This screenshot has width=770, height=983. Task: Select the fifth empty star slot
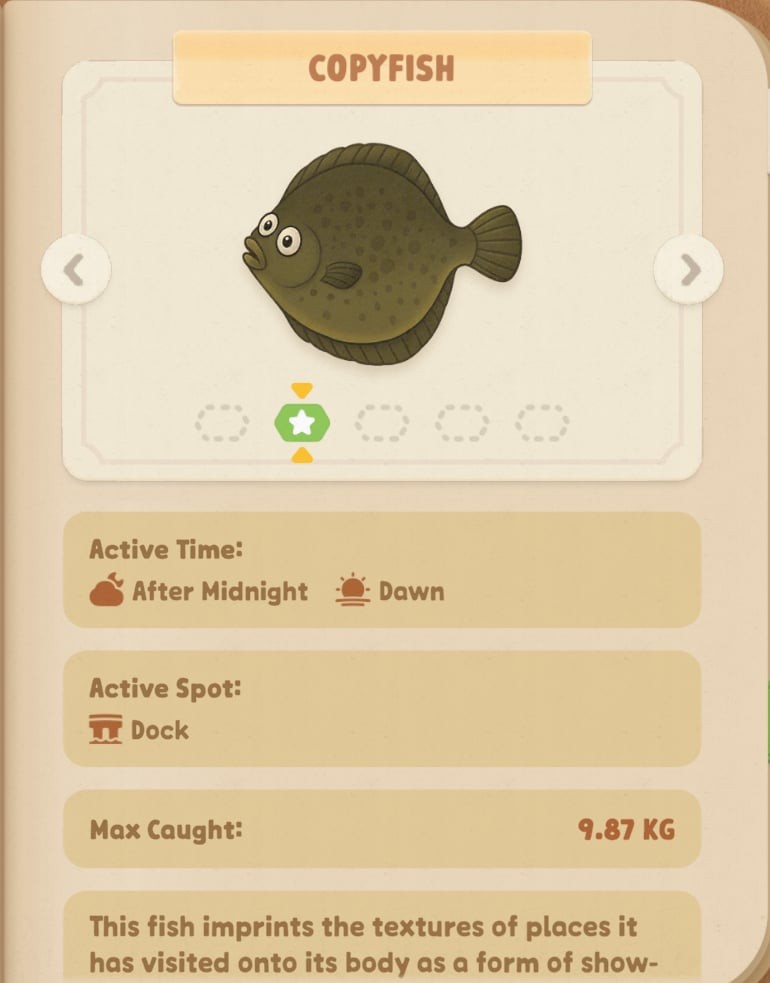pos(542,423)
